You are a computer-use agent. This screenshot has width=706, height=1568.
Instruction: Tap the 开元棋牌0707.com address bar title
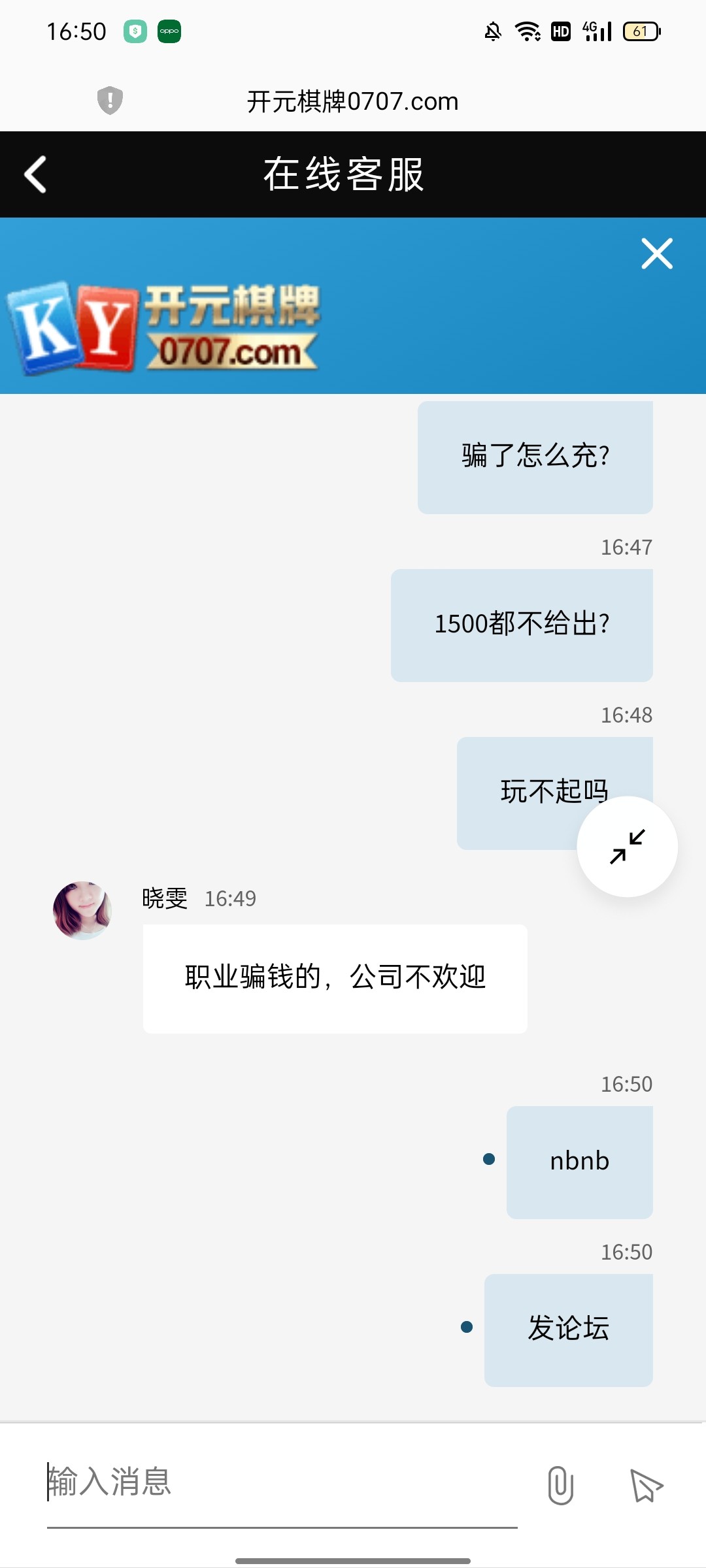pyautogui.click(x=353, y=101)
